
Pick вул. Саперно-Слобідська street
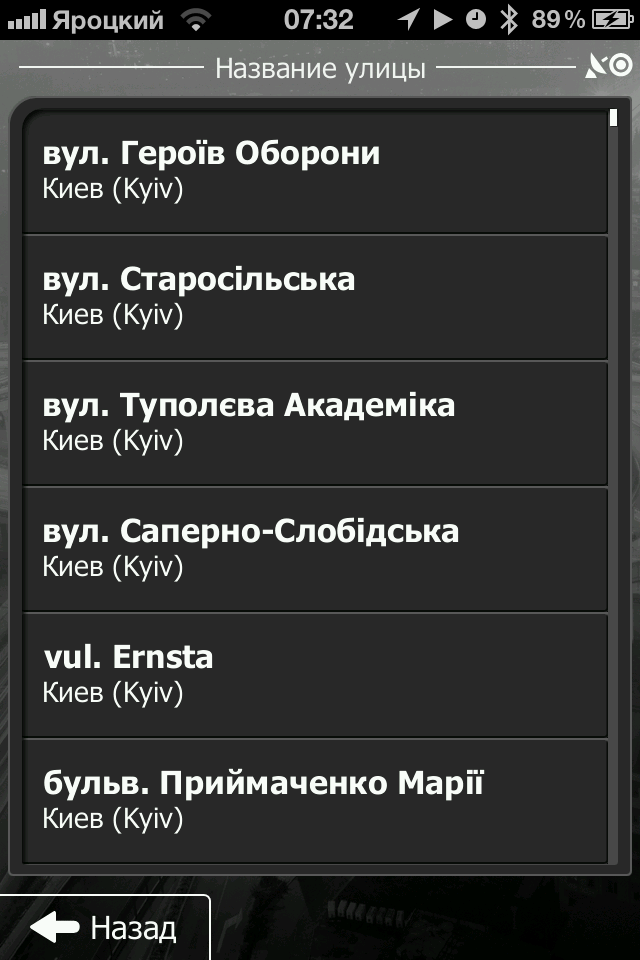[315, 548]
